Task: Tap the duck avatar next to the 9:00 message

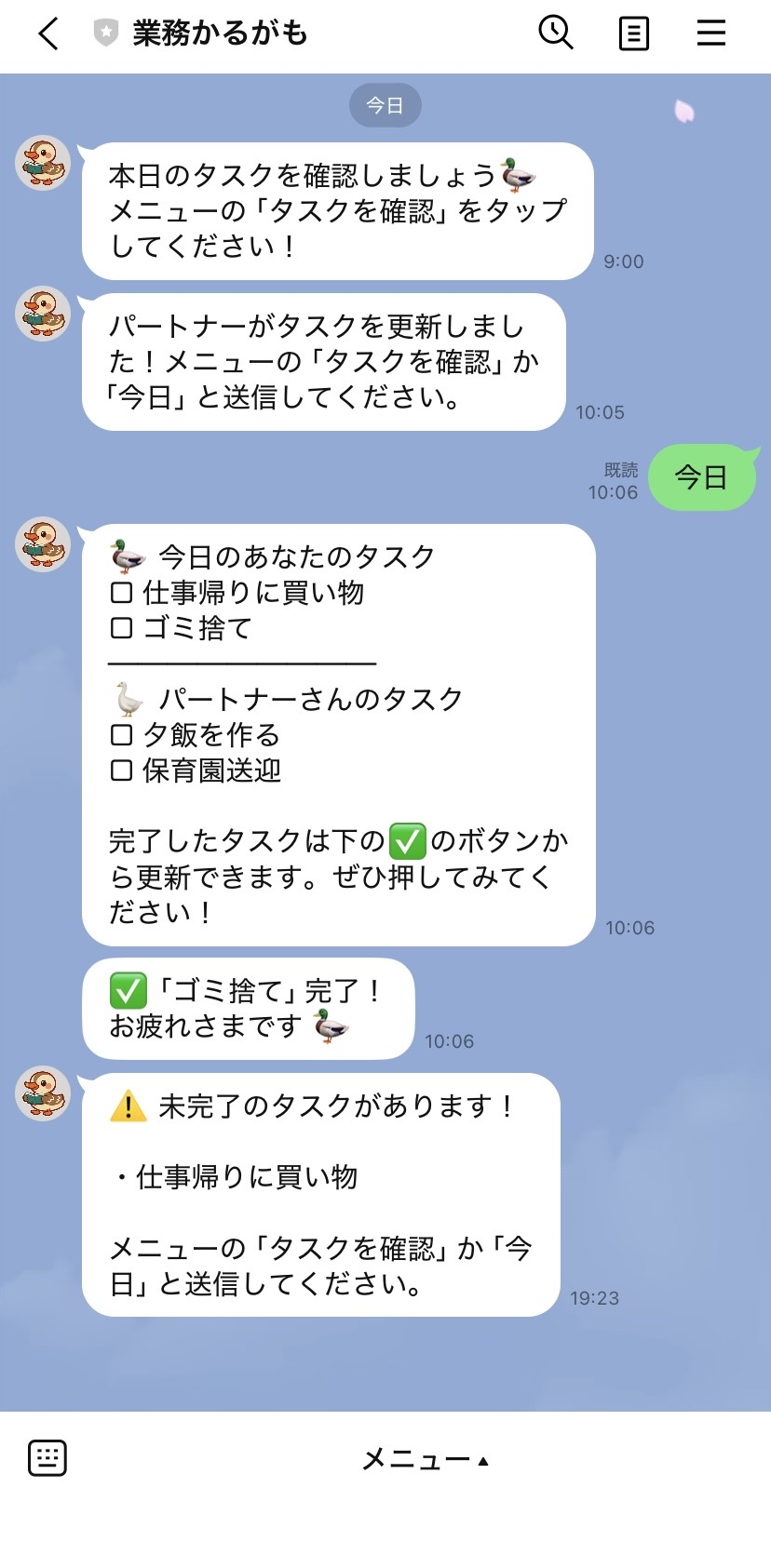Action: pos(42,163)
